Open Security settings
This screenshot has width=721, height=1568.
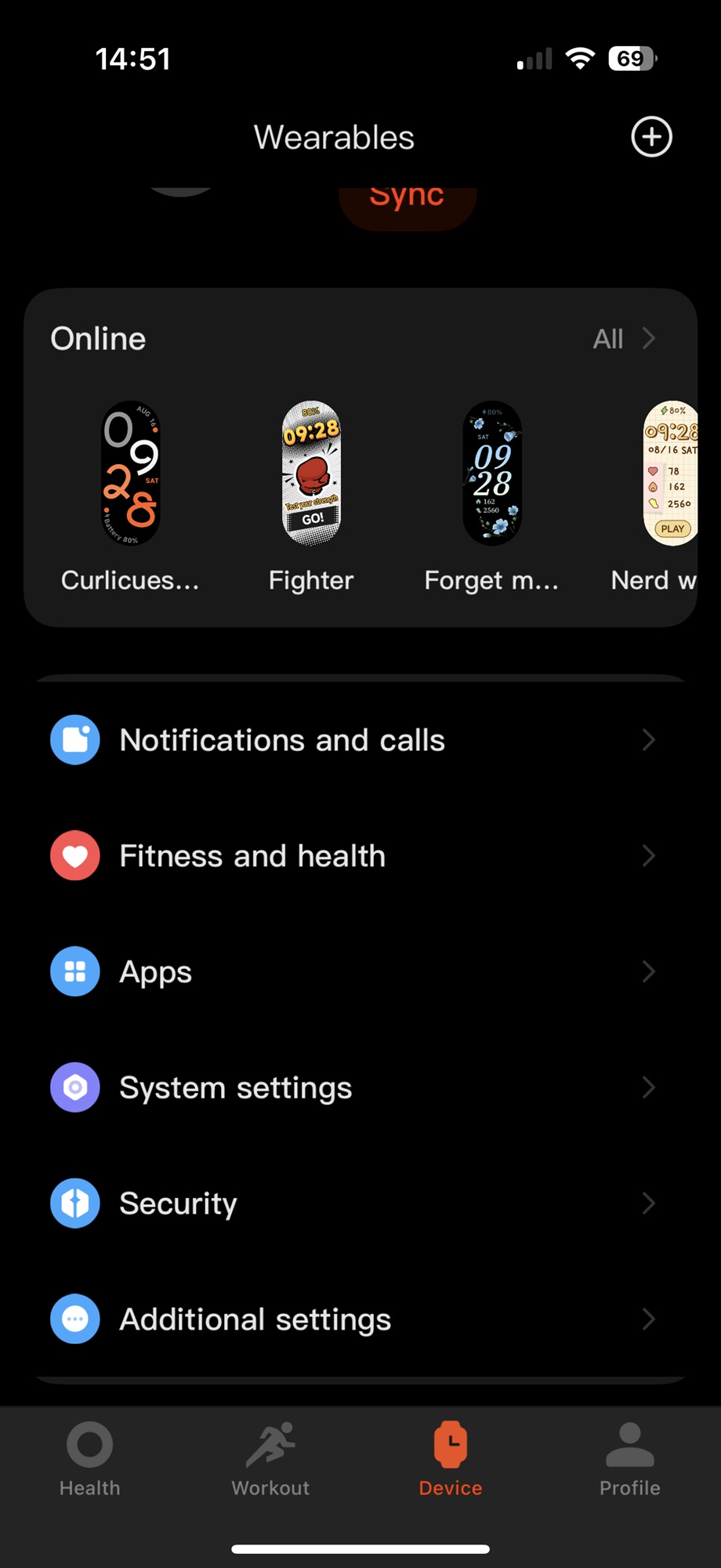point(360,1203)
